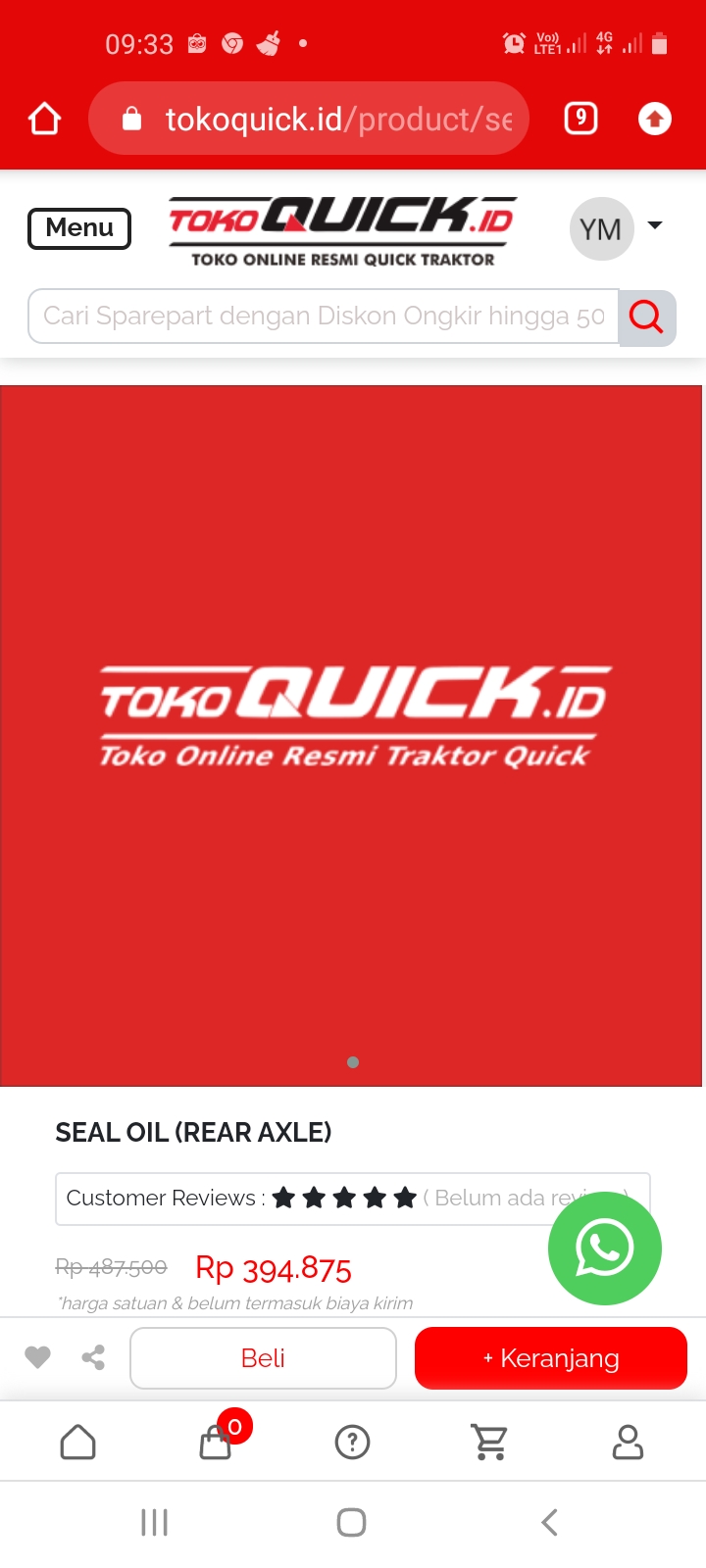Open the browser tabs switcher showing 9

580,119
